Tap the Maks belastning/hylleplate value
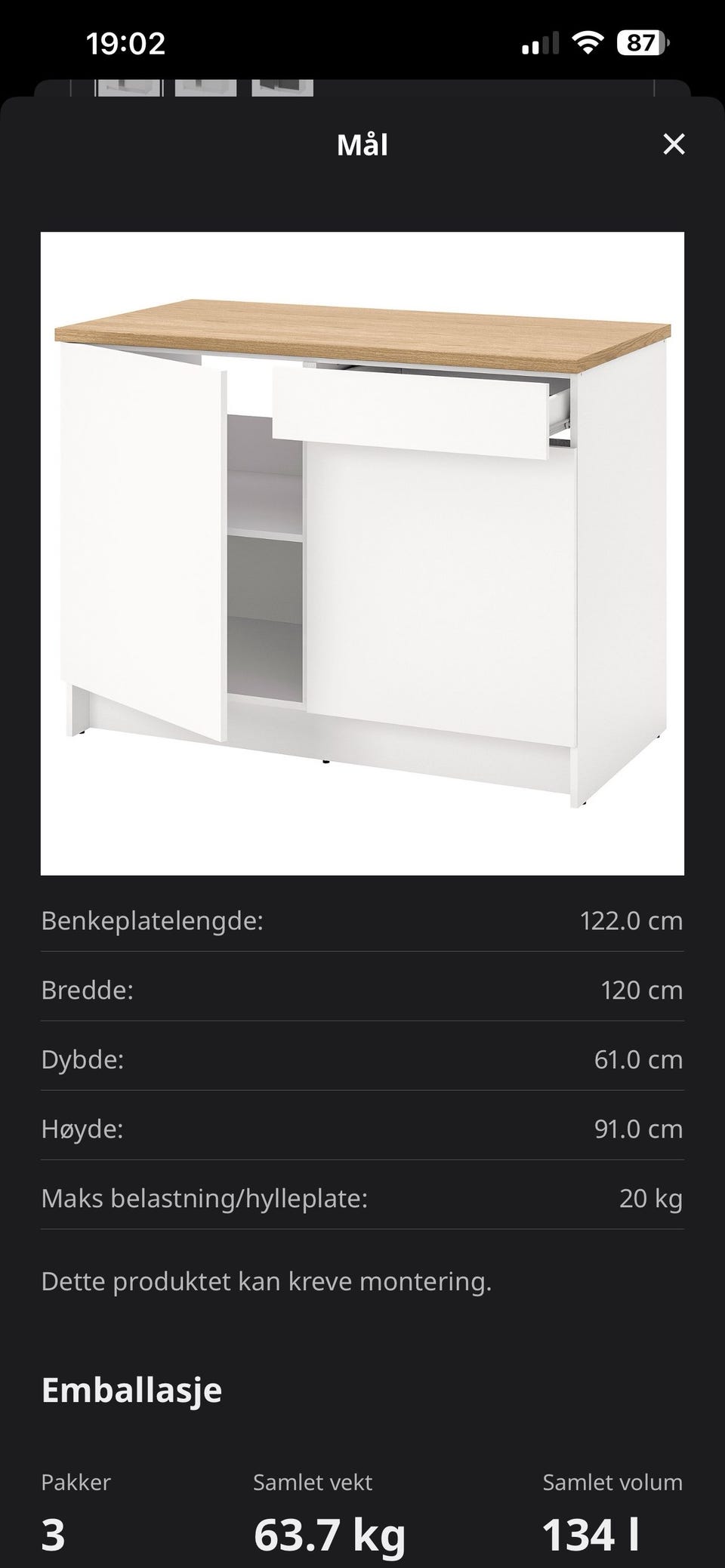Viewport: 725px width, 1568px height. (x=649, y=1199)
